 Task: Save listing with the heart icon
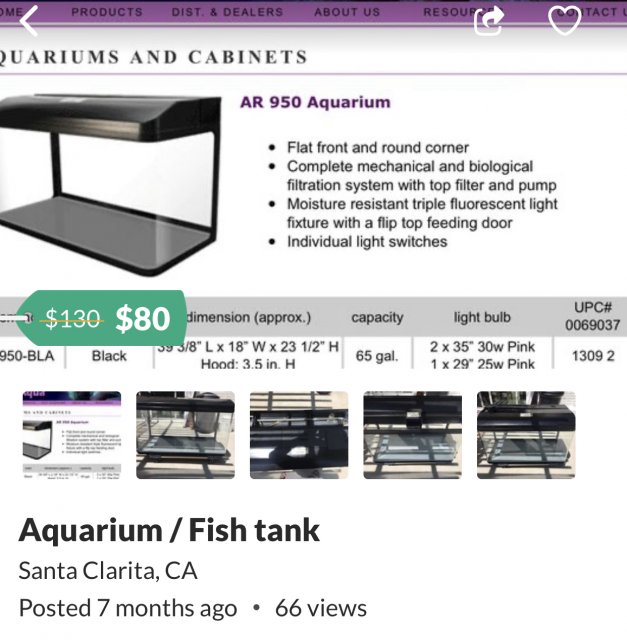pyautogui.click(x=565, y=20)
